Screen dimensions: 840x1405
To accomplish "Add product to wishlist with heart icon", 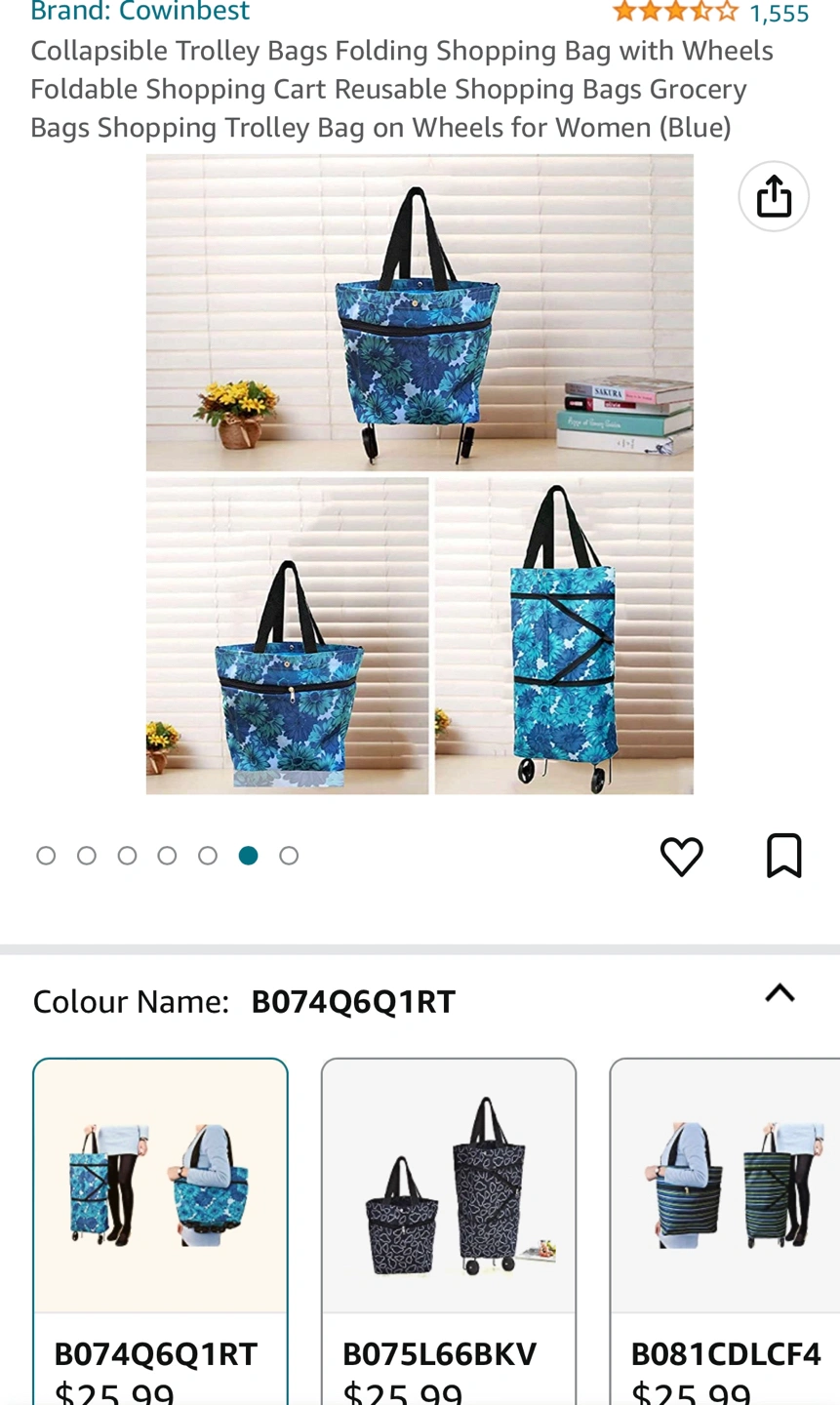I will click(681, 857).
